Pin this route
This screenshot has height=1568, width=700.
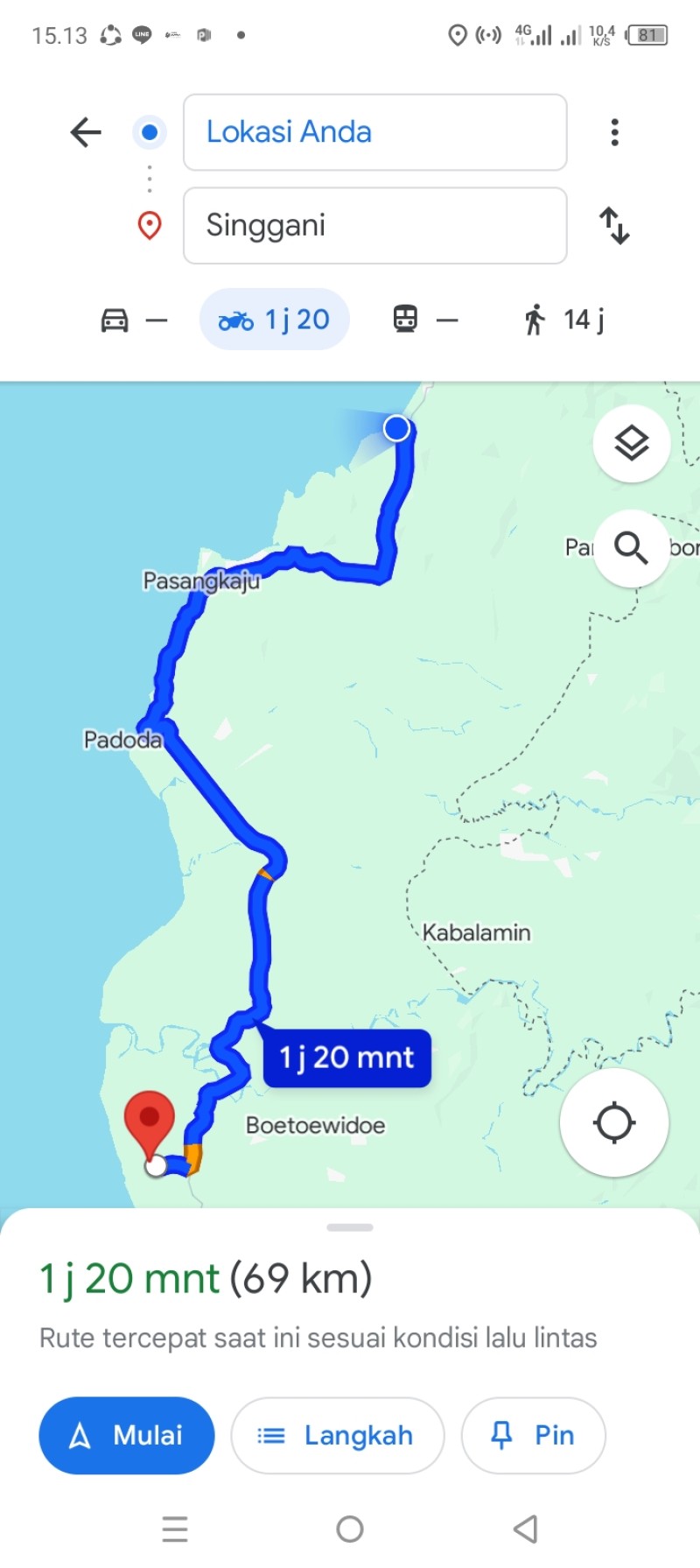pos(533,1435)
